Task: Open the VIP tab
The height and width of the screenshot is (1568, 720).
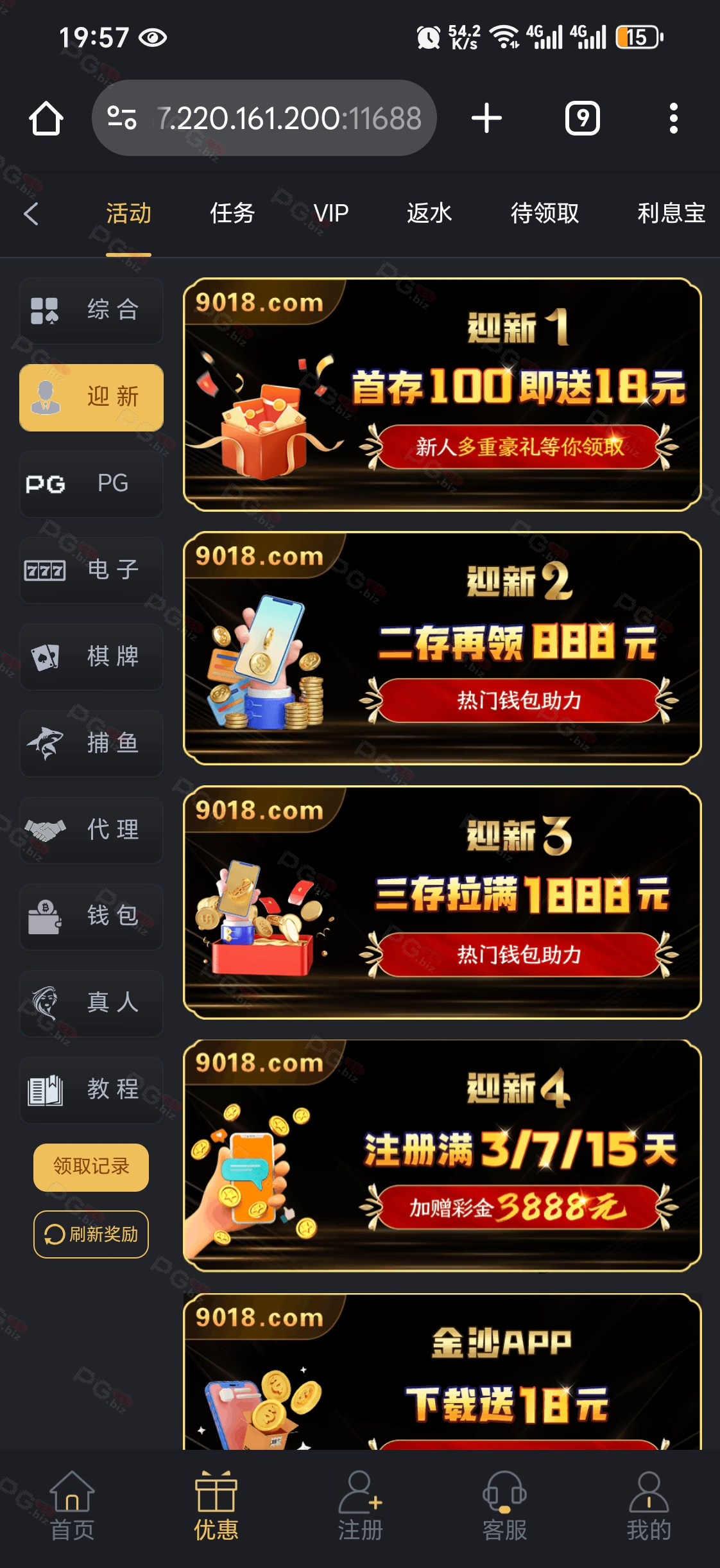Action: click(331, 213)
